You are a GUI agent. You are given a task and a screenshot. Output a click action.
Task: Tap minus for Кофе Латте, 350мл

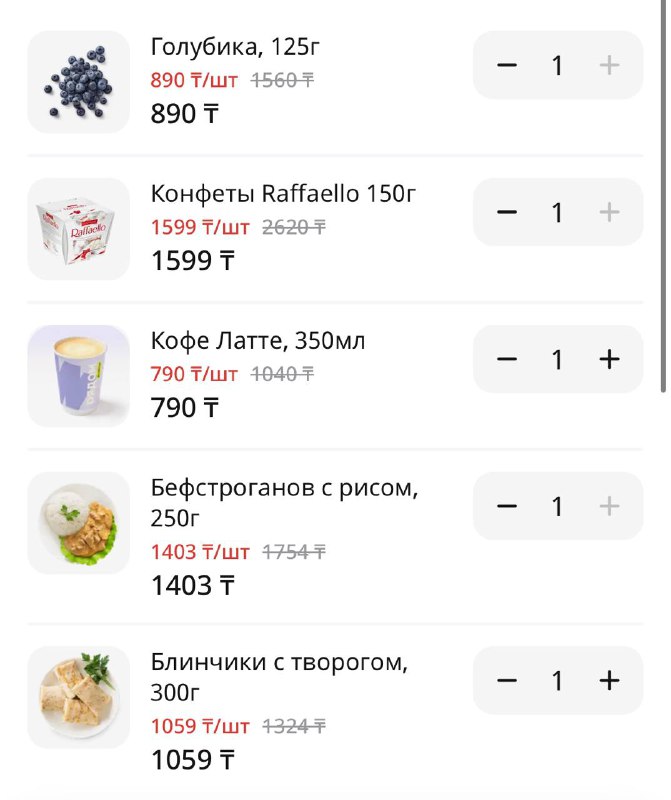(x=507, y=360)
